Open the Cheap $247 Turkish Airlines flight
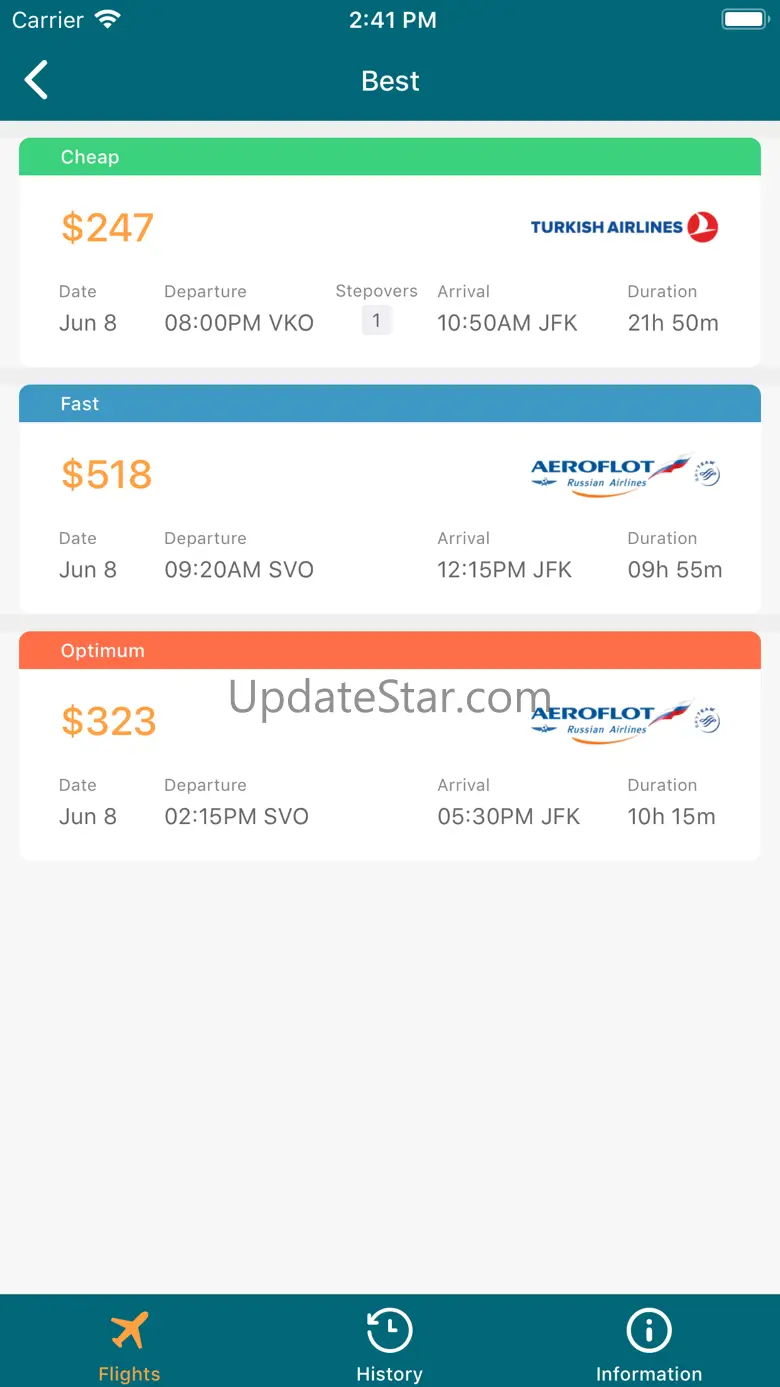The height and width of the screenshot is (1387, 780). (389, 270)
